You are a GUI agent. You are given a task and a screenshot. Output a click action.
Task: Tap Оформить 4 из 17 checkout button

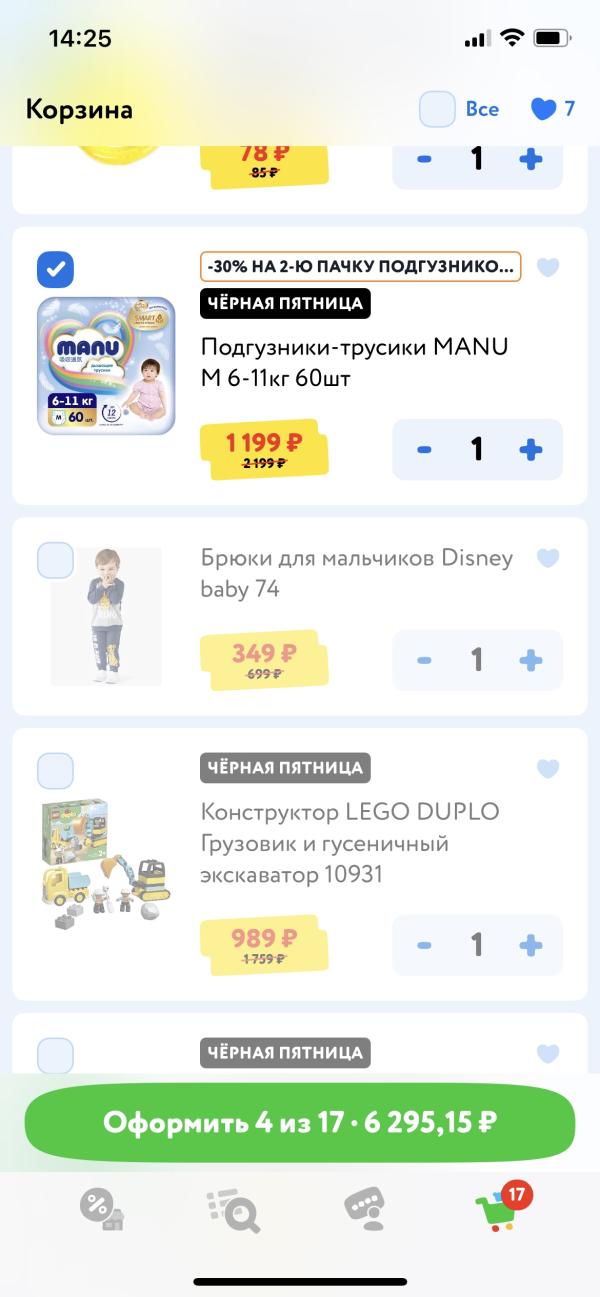300,1122
